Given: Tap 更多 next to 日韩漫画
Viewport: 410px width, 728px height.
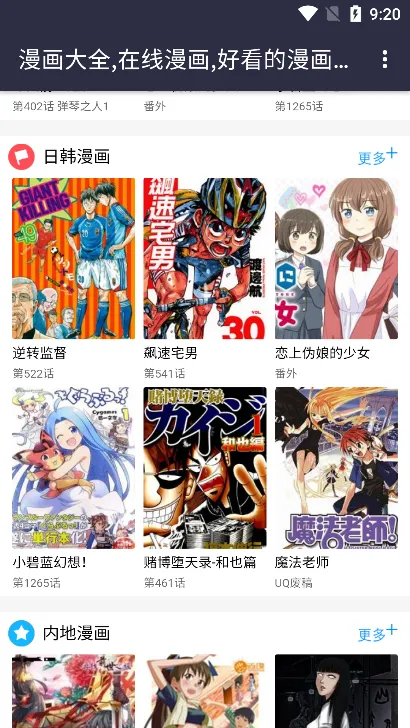Looking at the screenshot, I should [x=377, y=157].
